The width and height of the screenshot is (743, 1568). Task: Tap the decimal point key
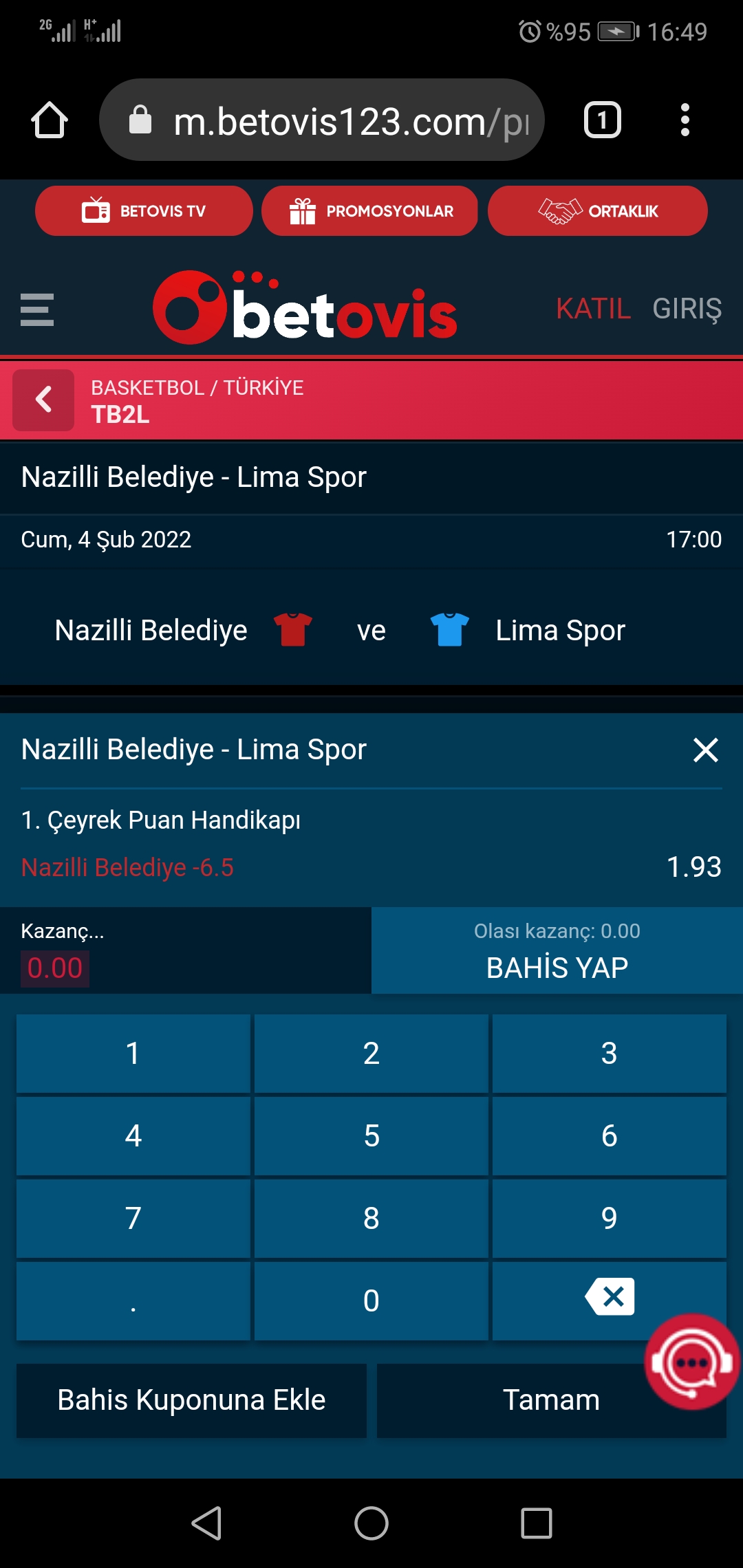[x=133, y=1300]
